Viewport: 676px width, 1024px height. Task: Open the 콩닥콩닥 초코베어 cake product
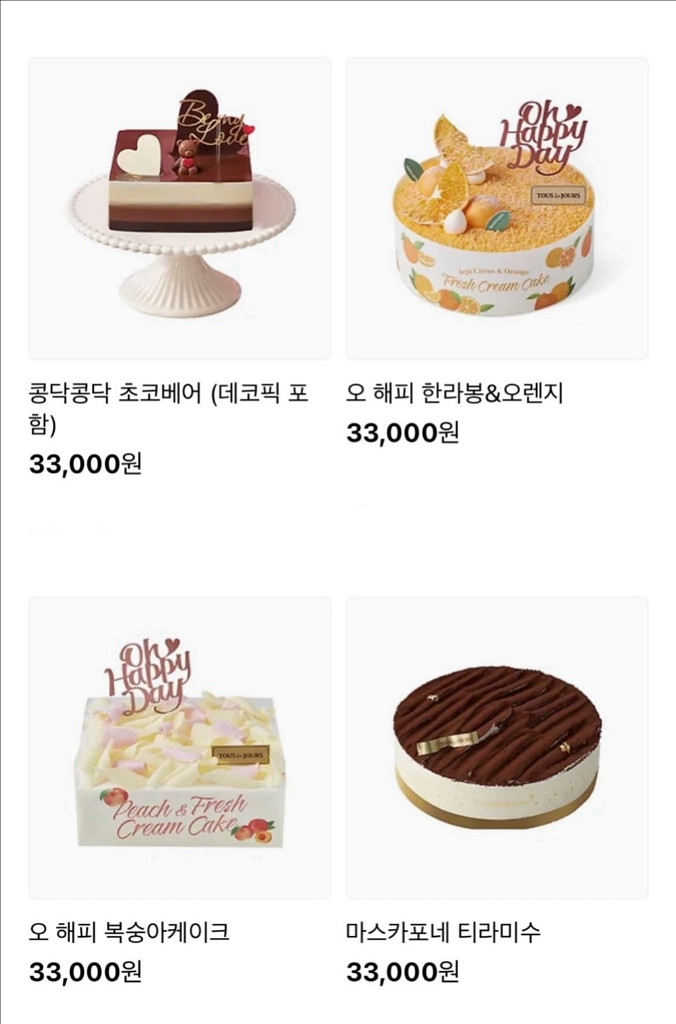(x=180, y=209)
